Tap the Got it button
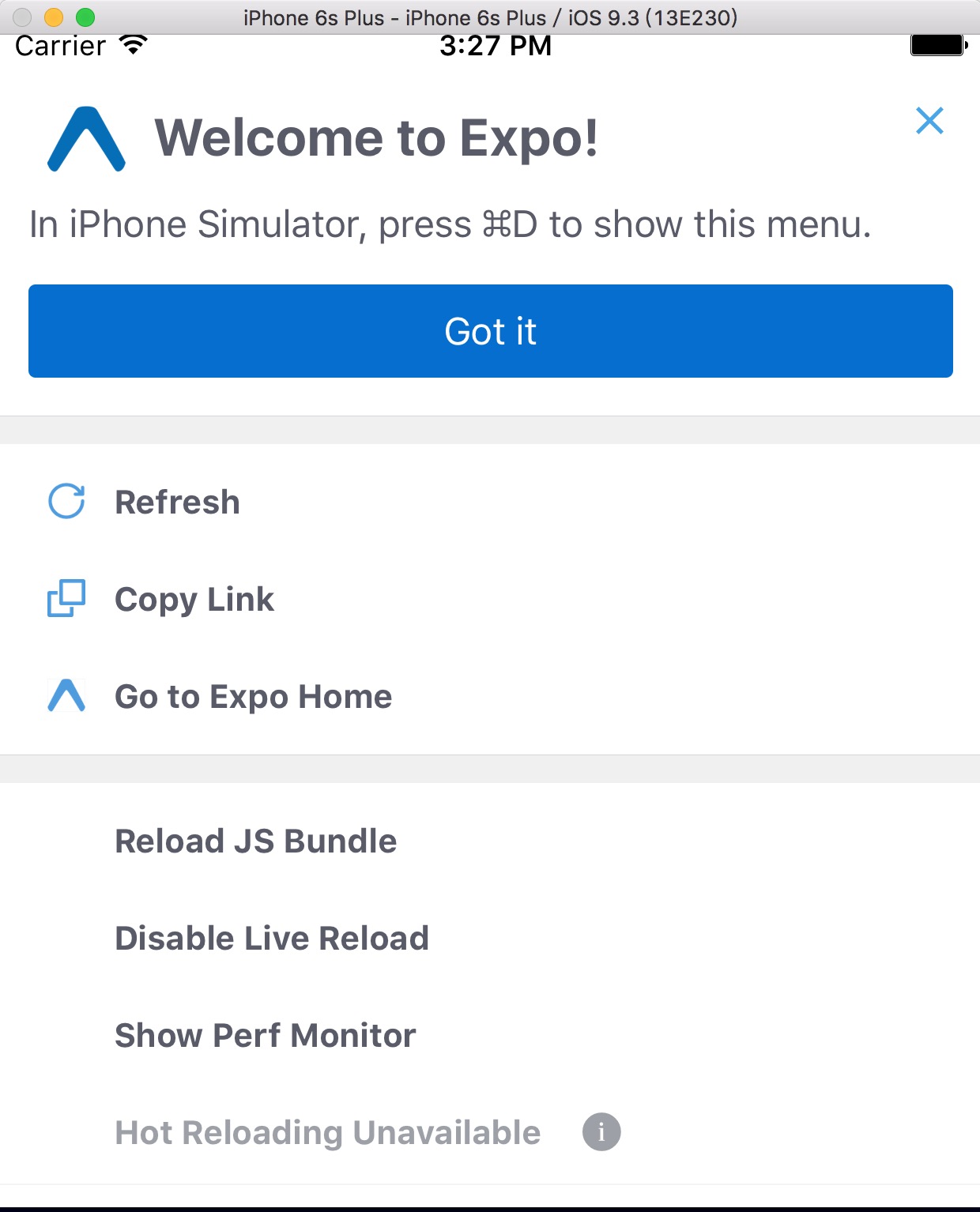The height and width of the screenshot is (1212, 980). click(490, 331)
